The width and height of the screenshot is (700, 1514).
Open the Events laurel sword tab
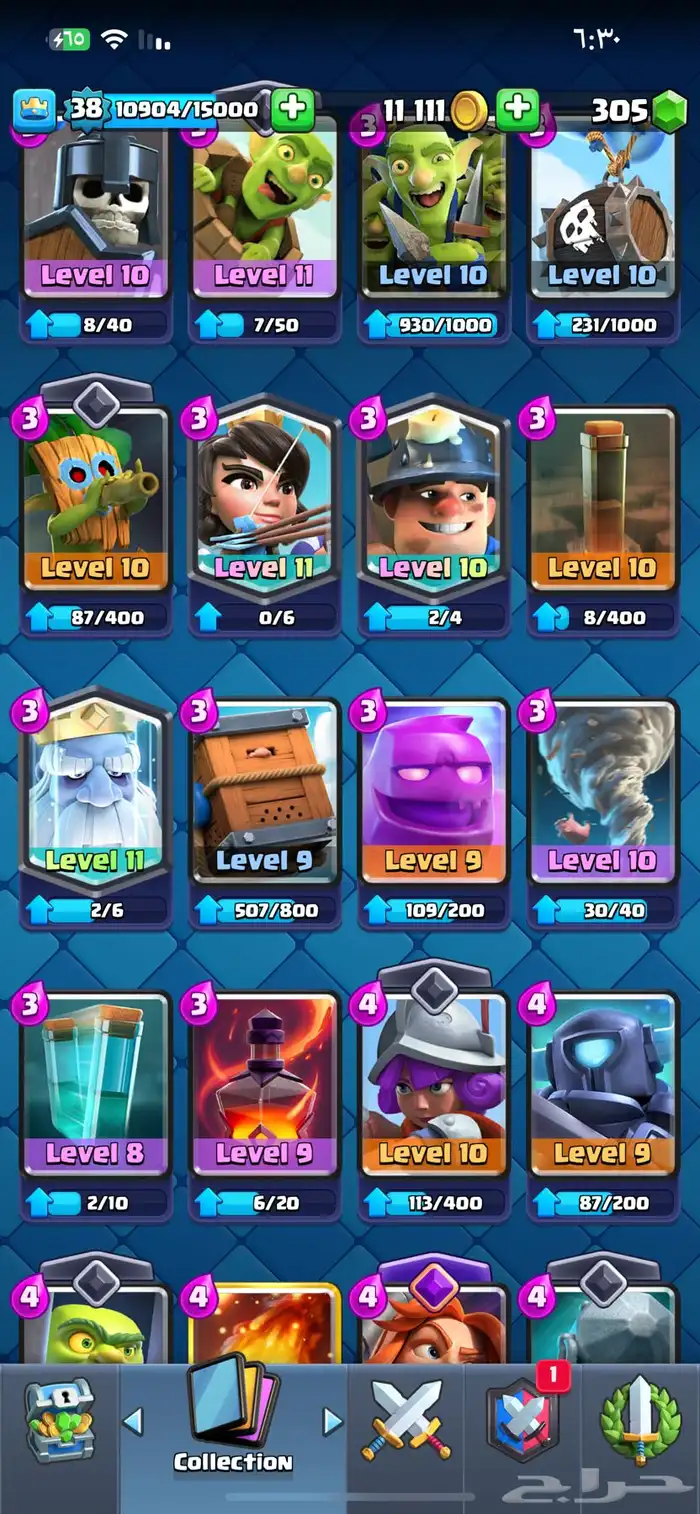(x=640, y=1420)
